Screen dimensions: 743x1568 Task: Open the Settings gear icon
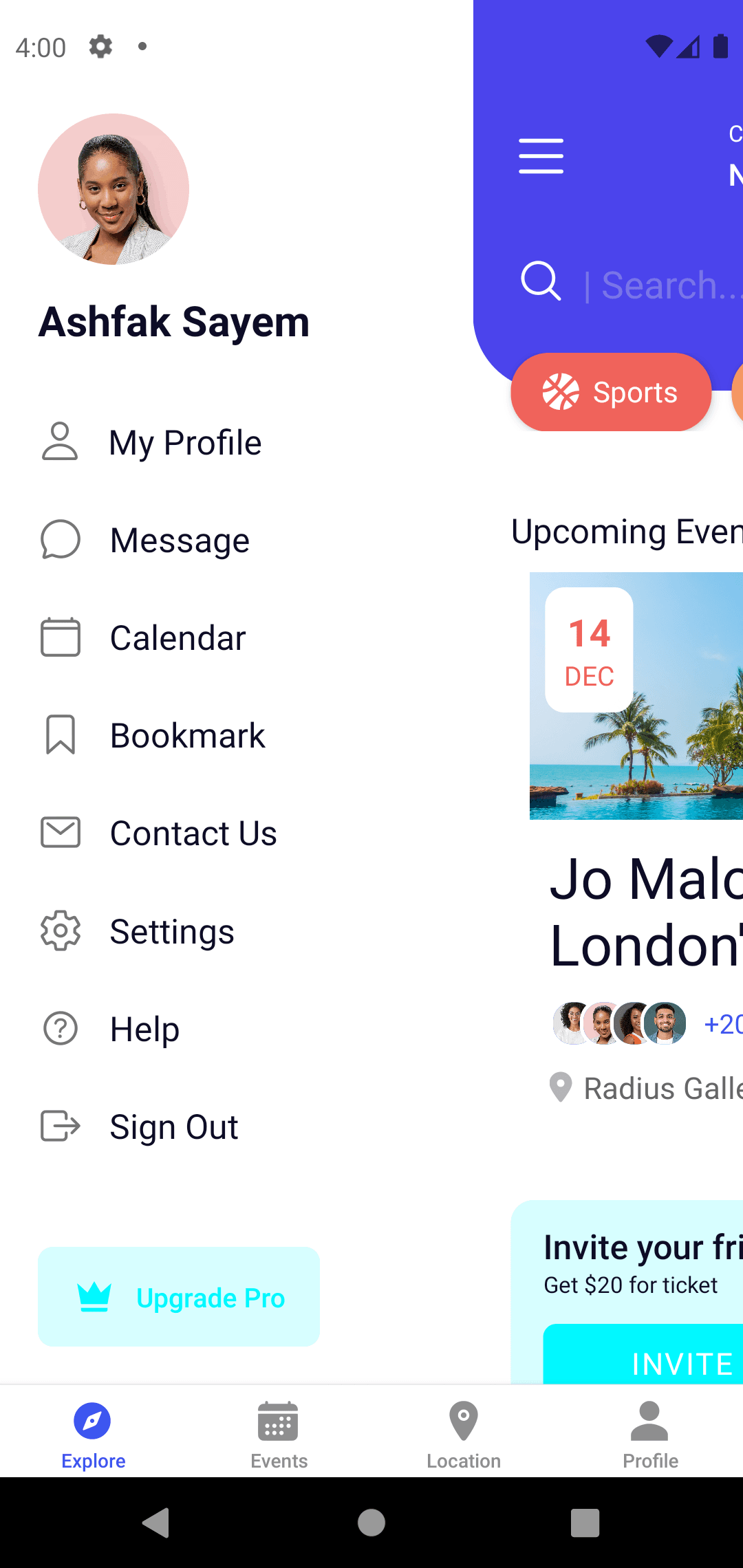[60, 930]
